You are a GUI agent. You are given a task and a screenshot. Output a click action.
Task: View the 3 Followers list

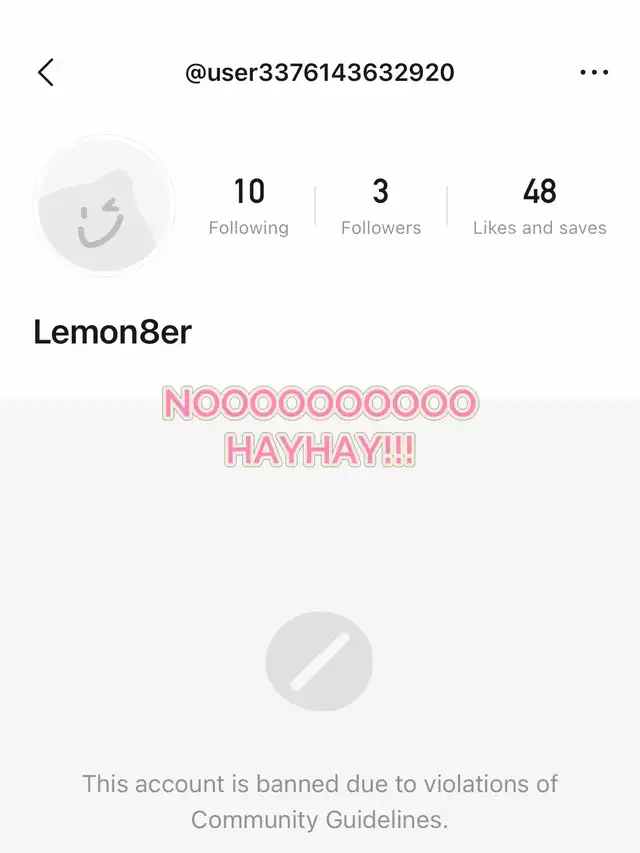click(x=381, y=206)
